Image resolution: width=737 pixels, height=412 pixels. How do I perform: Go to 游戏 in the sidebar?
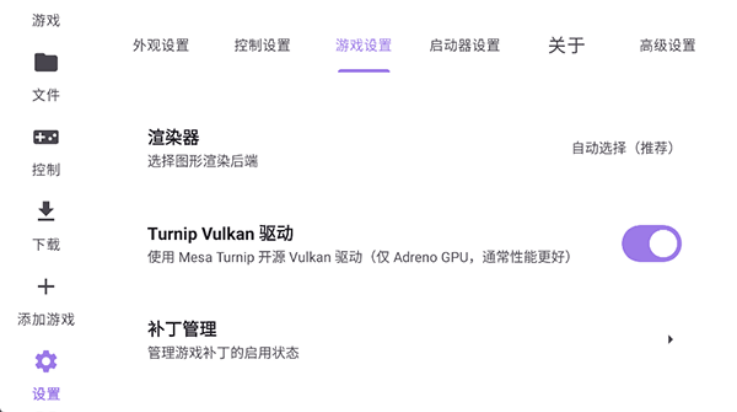click(x=46, y=20)
